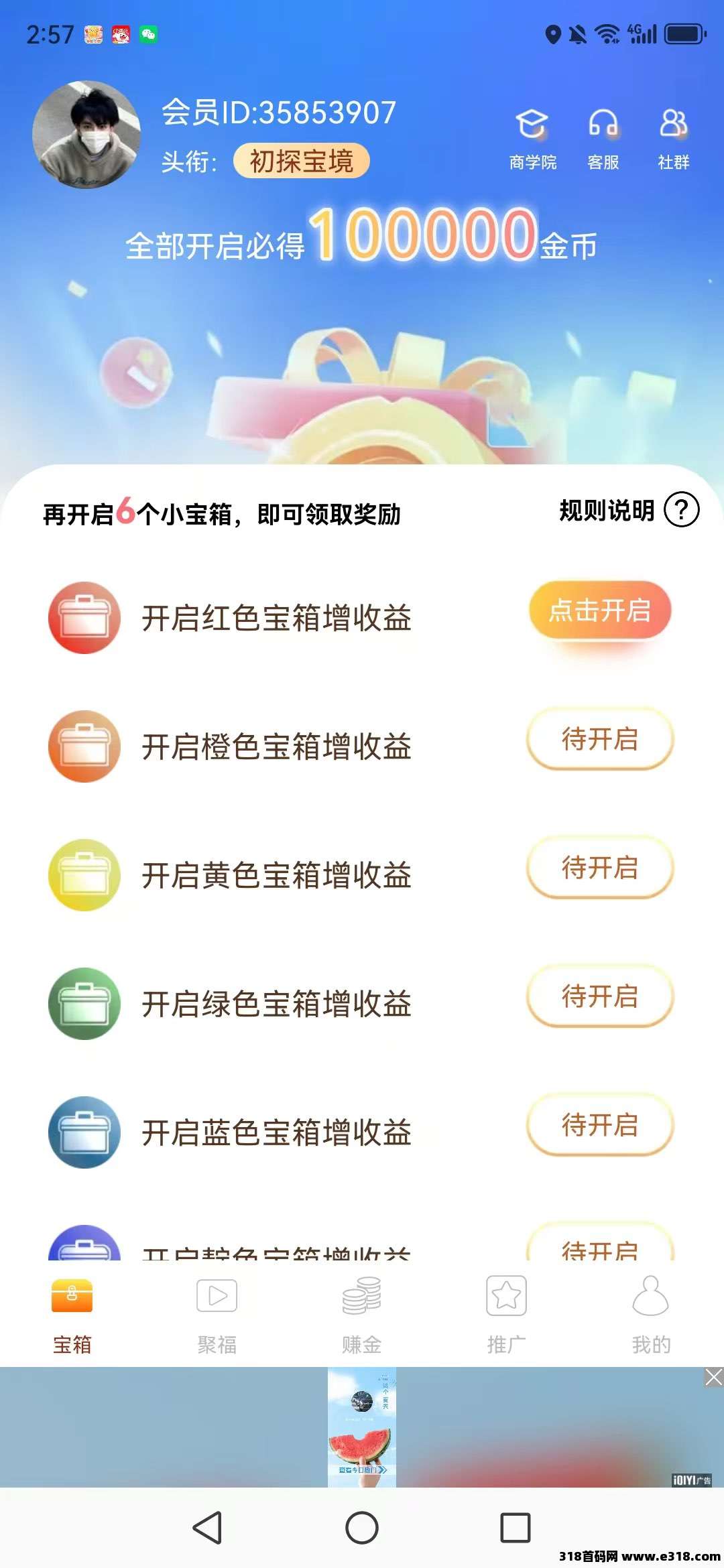Tap the profile avatar photo

tap(86, 135)
